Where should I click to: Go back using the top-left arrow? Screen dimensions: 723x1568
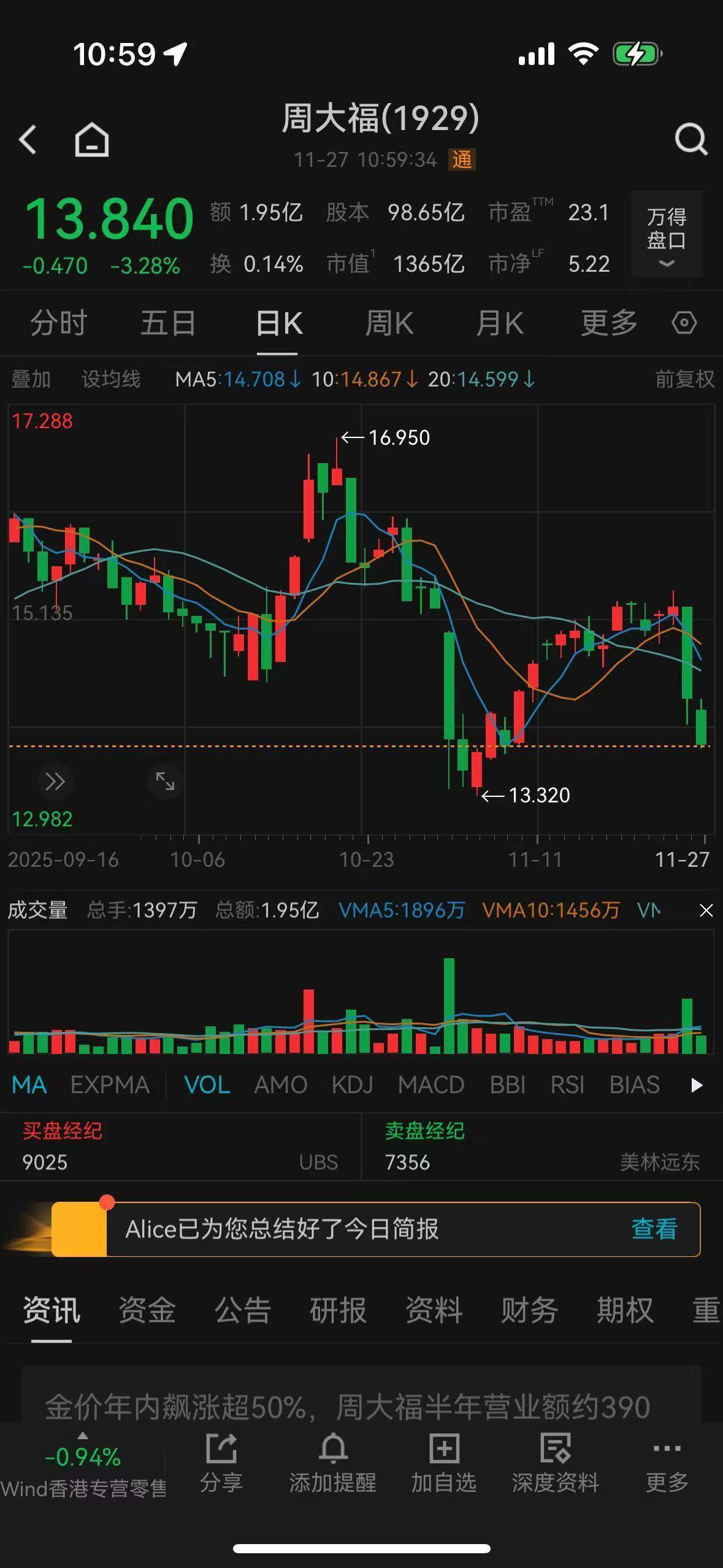tap(28, 139)
